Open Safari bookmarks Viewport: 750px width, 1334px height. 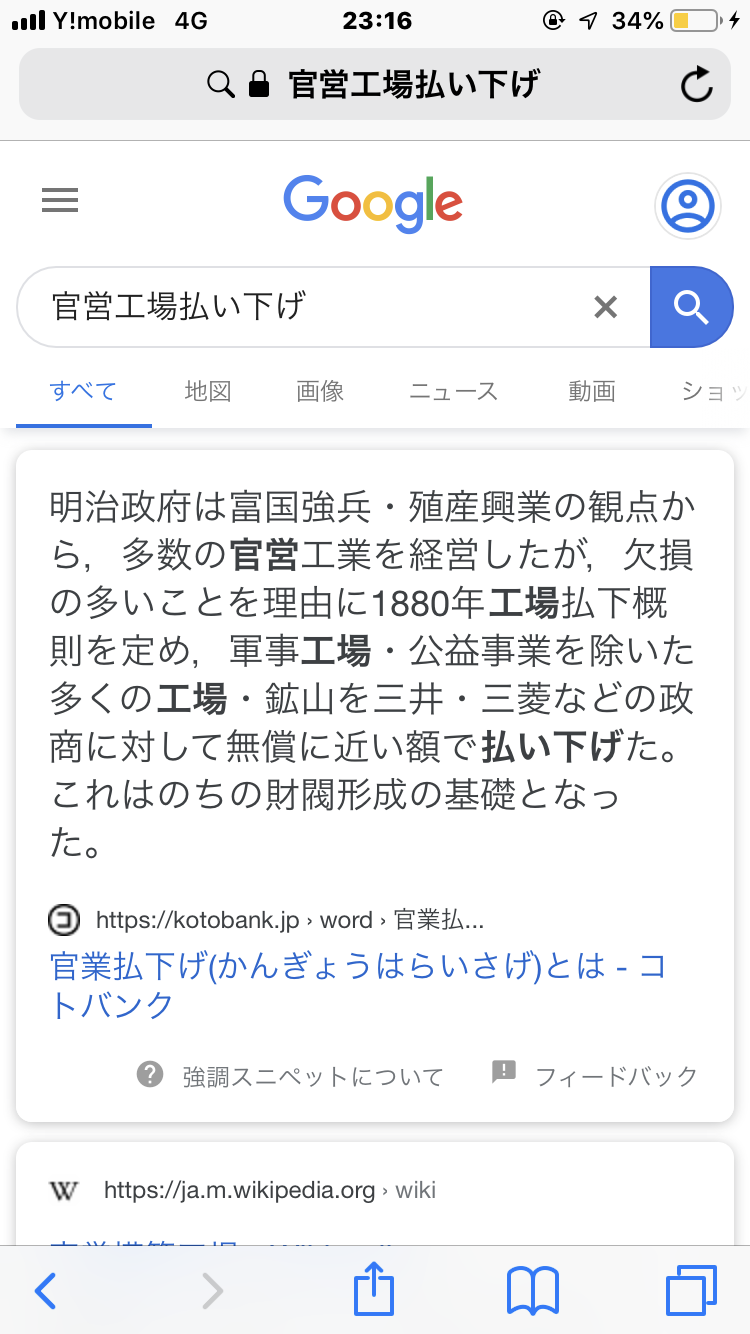(532, 1291)
